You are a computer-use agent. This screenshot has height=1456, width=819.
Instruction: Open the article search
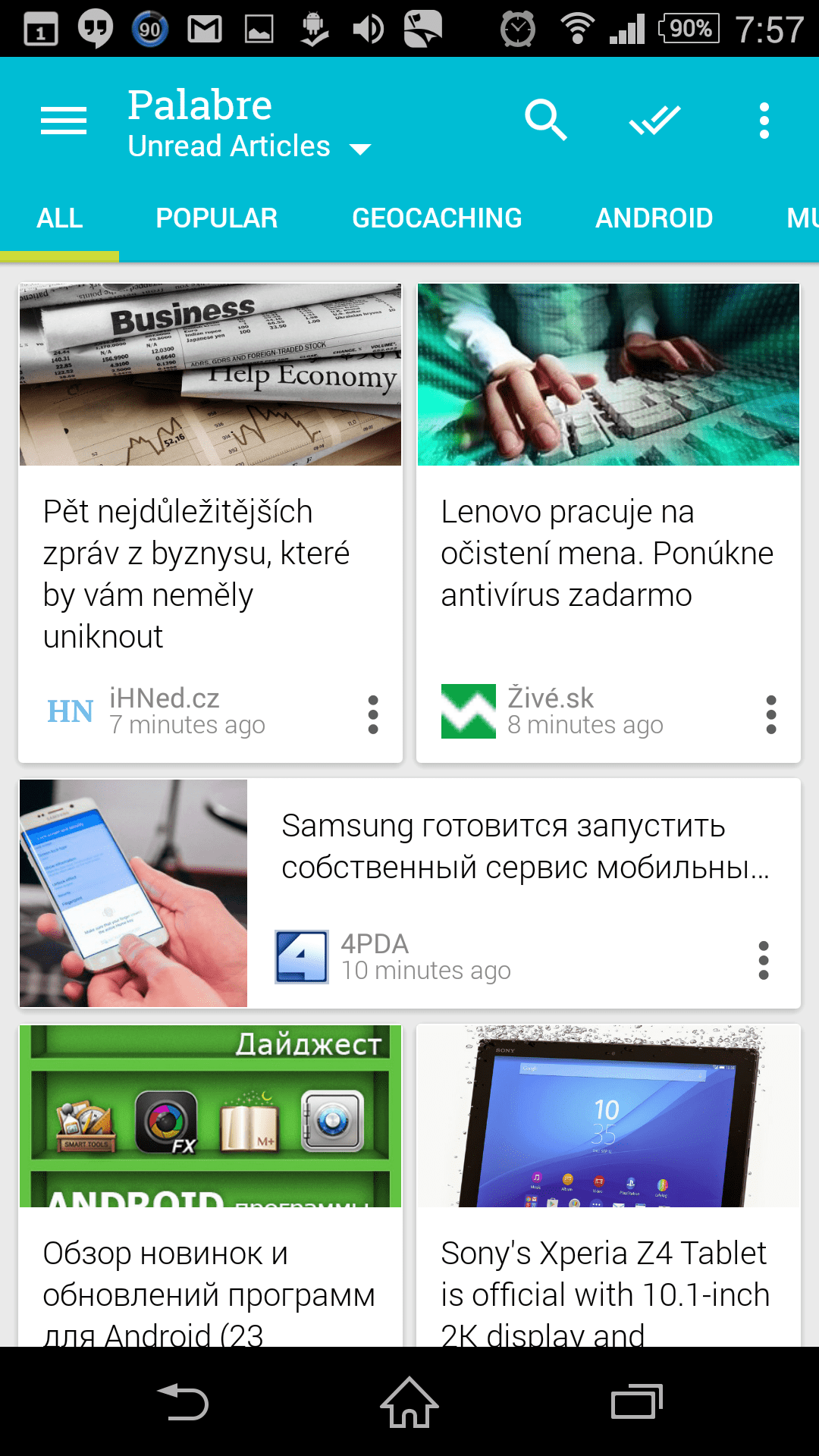tap(546, 121)
